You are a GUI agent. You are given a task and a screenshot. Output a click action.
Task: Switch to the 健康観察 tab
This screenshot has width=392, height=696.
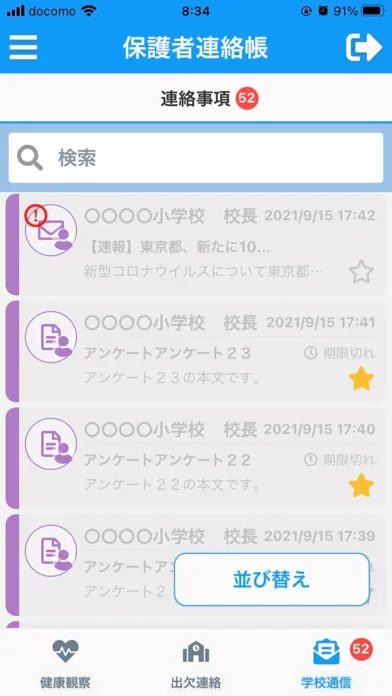65,663
